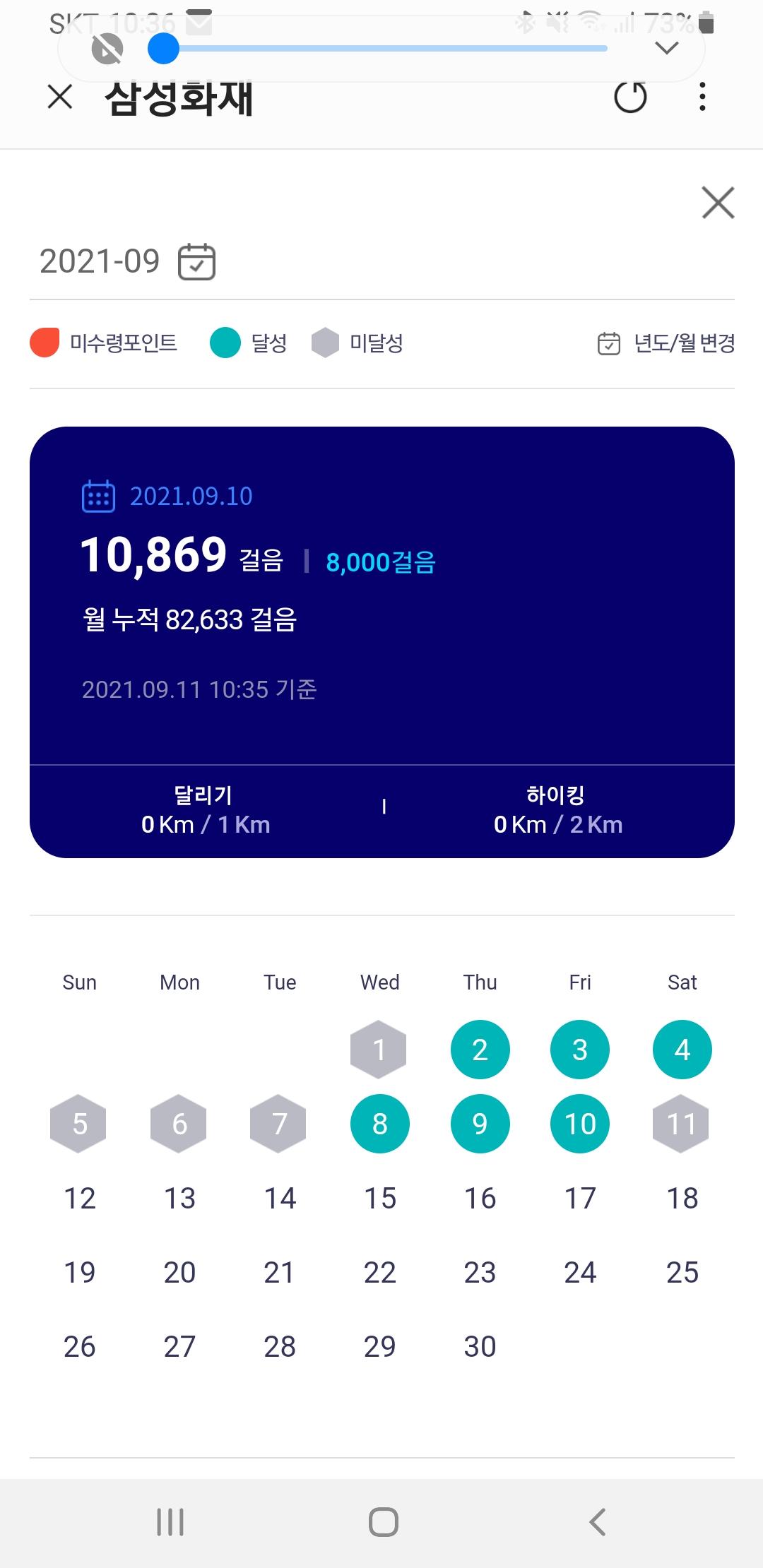Viewport: 763px width, 1568px height.
Task: Select September 1 on the calendar
Action: coord(379,1050)
